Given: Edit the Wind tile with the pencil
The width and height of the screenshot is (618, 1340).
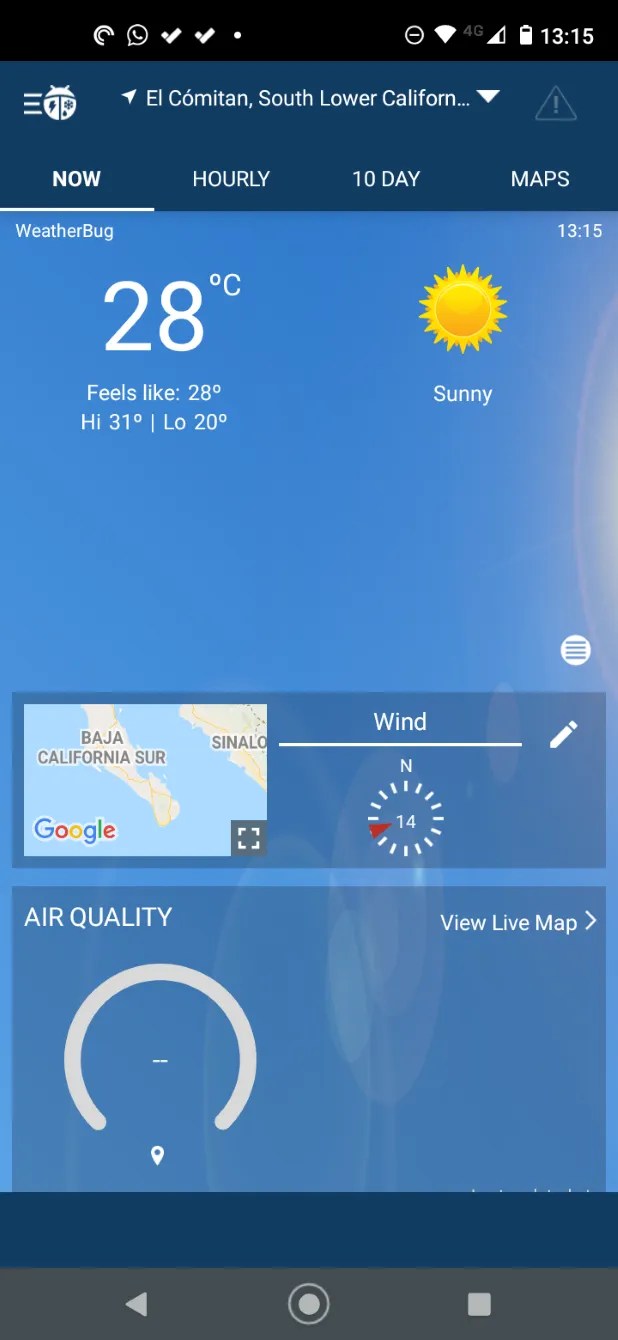Looking at the screenshot, I should coord(563,735).
